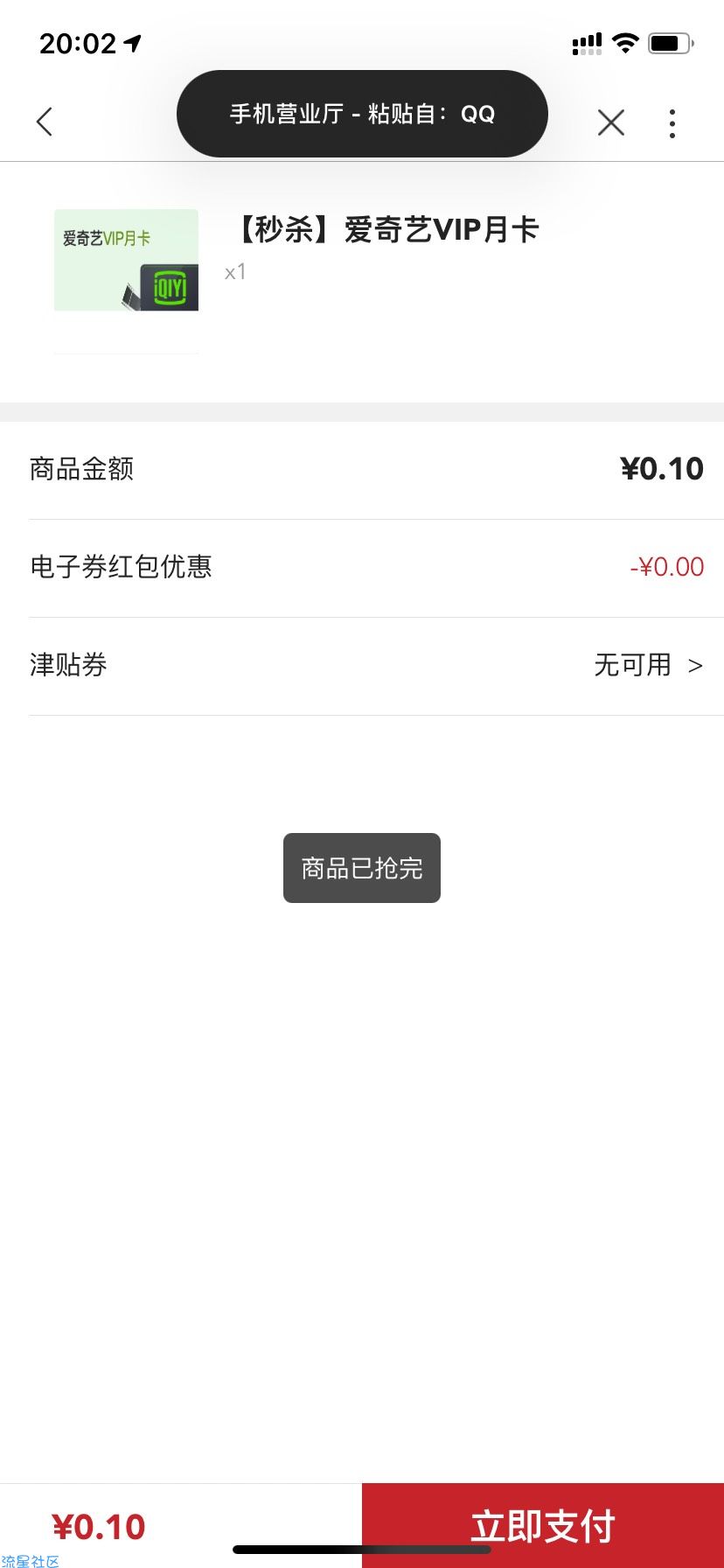Viewport: 724px width, 1568px height.
Task: Open the 爱奇艺VIP月卡 product thumbnail
Action: click(127, 260)
